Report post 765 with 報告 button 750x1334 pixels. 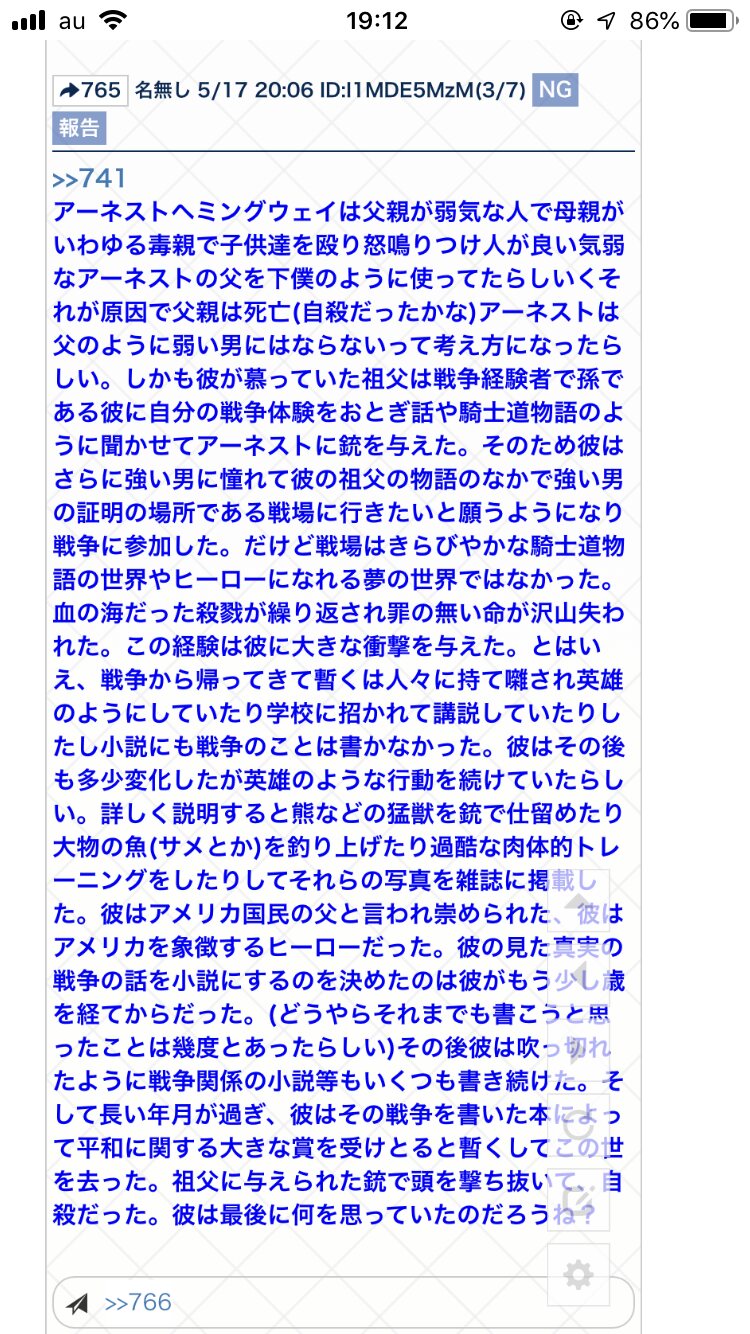pyautogui.click(x=79, y=128)
